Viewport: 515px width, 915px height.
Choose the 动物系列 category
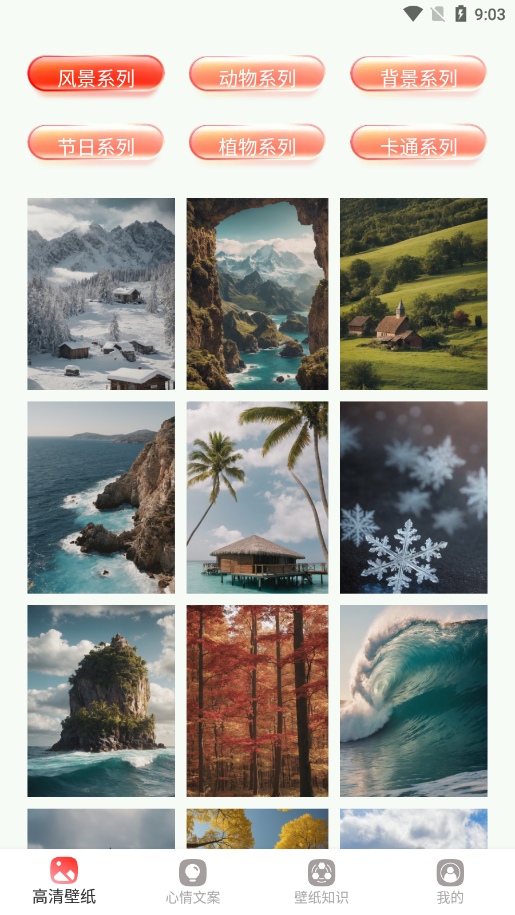(257, 74)
